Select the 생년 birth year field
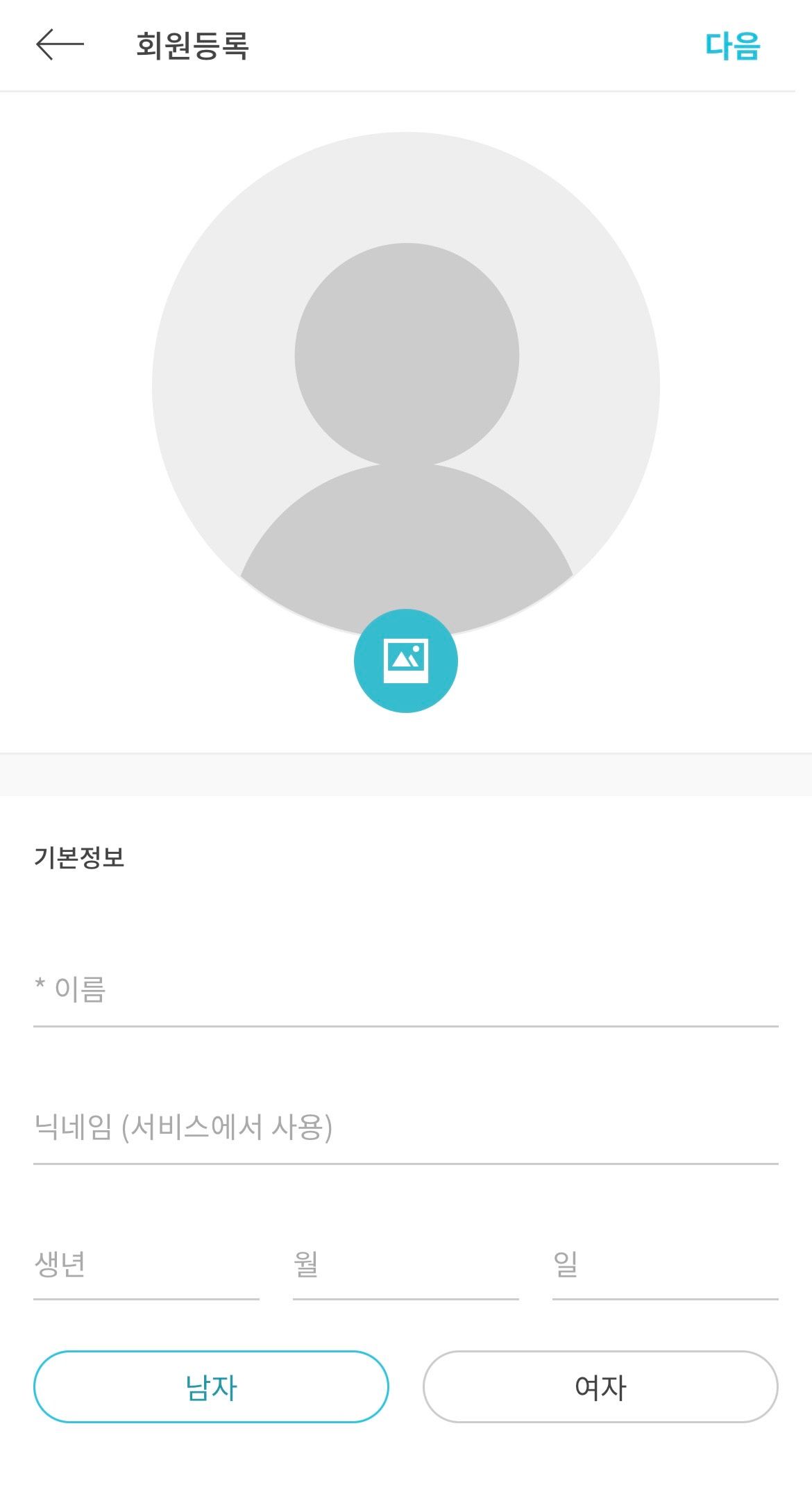812x1501 pixels. coord(146,1264)
